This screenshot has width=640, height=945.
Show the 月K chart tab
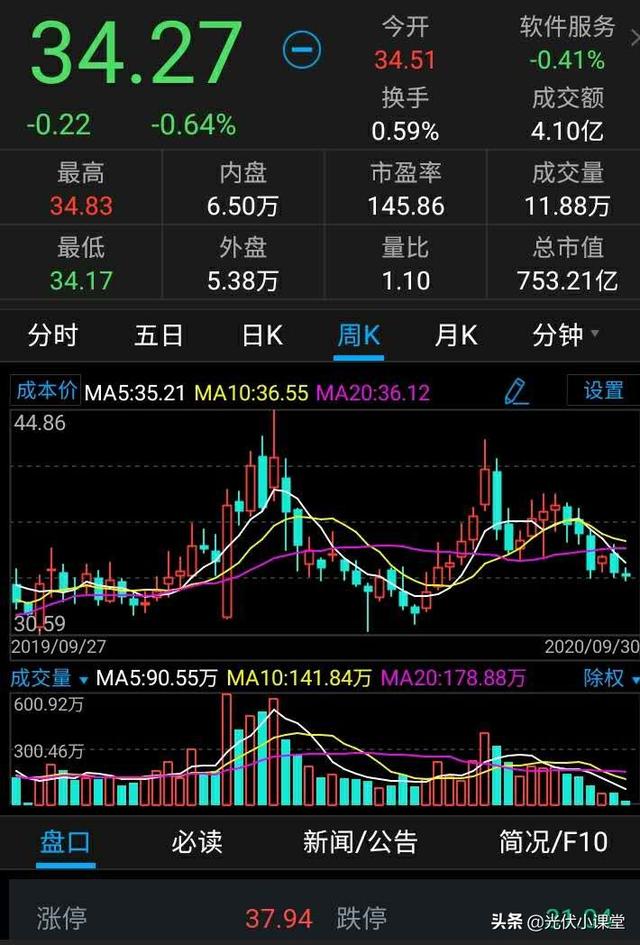coord(456,335)
